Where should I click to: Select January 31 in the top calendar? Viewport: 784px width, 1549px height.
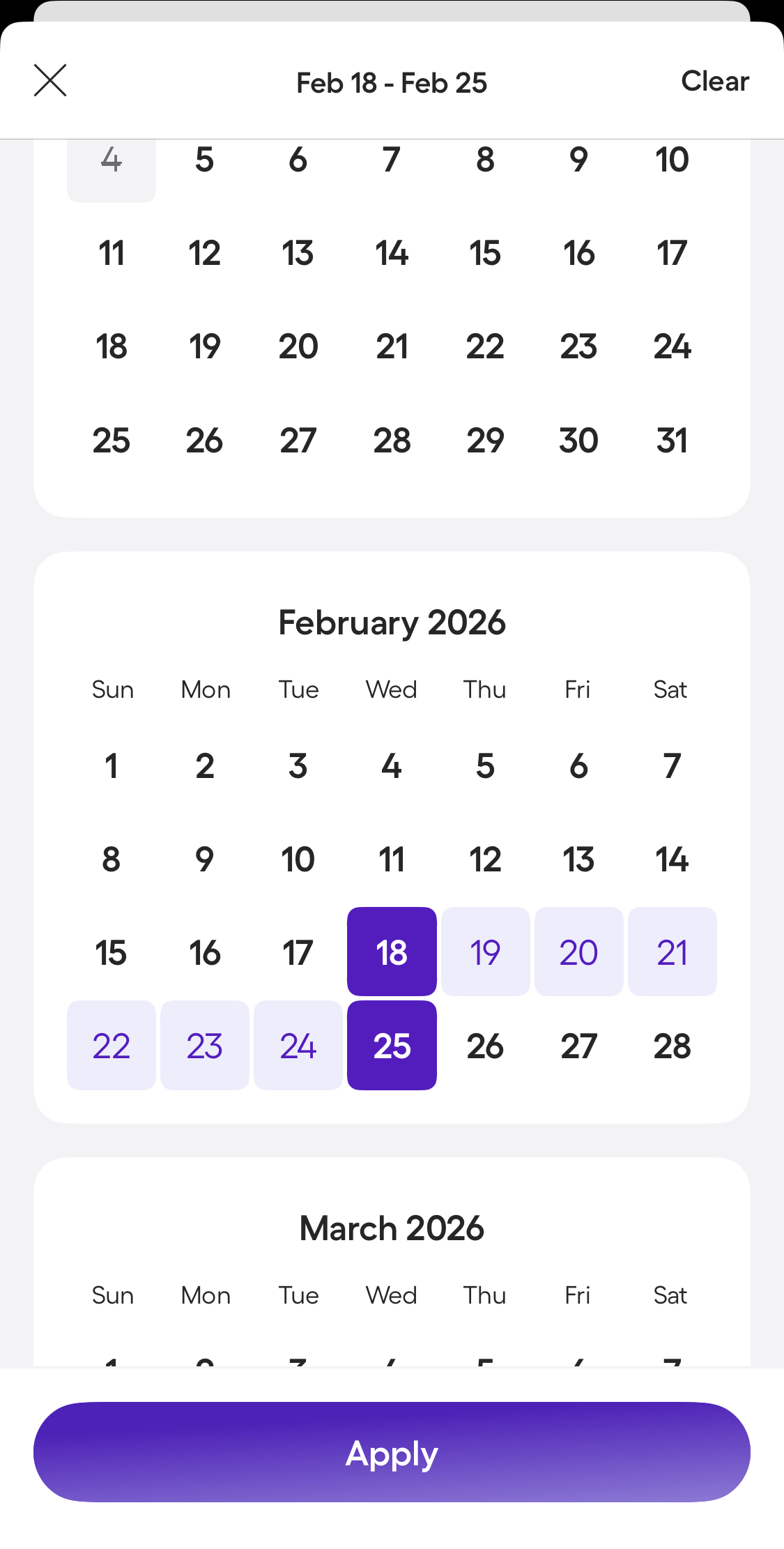point(671,440)
